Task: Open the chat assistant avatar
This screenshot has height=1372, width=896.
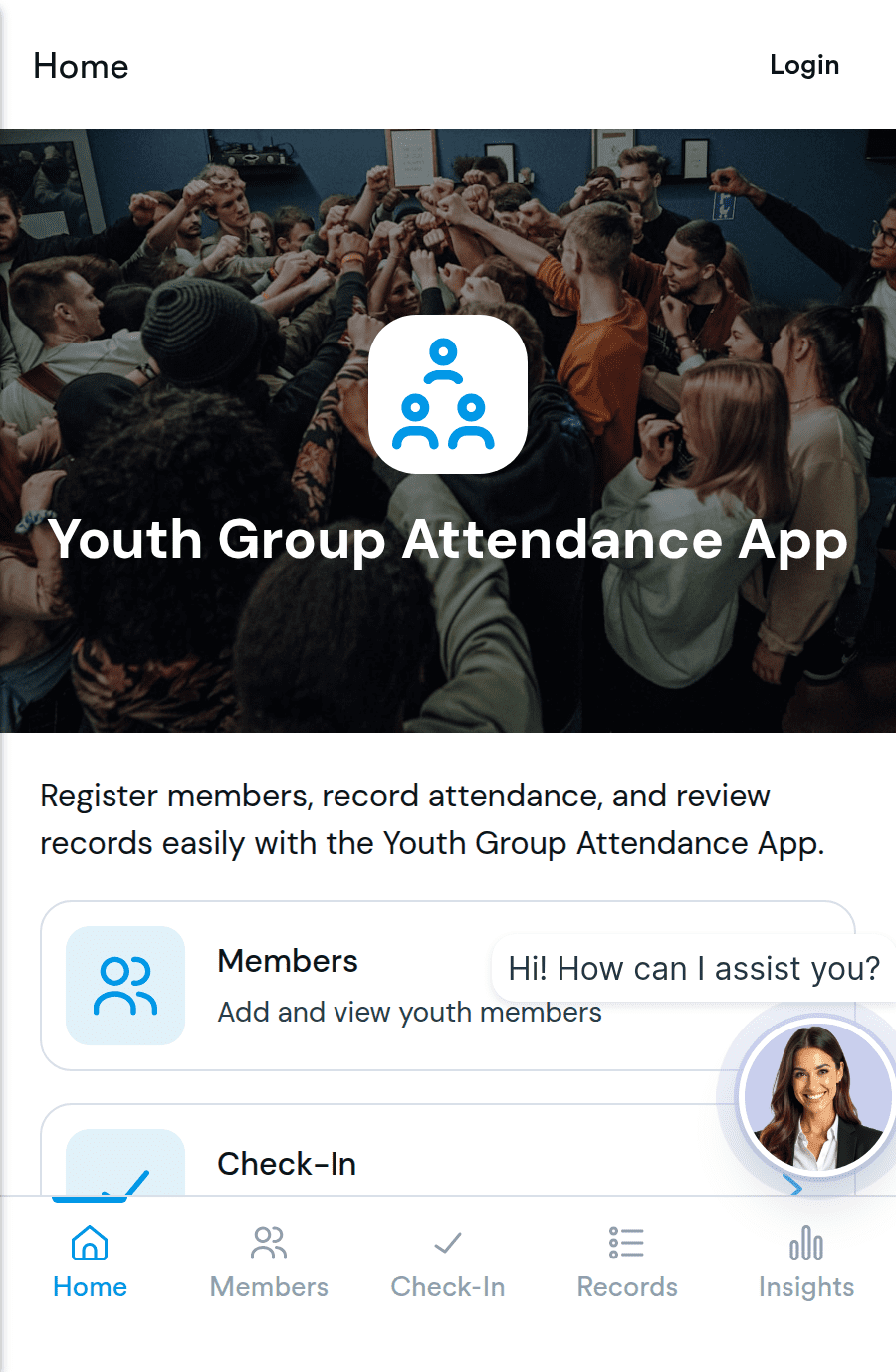Action: (816, 1096)
